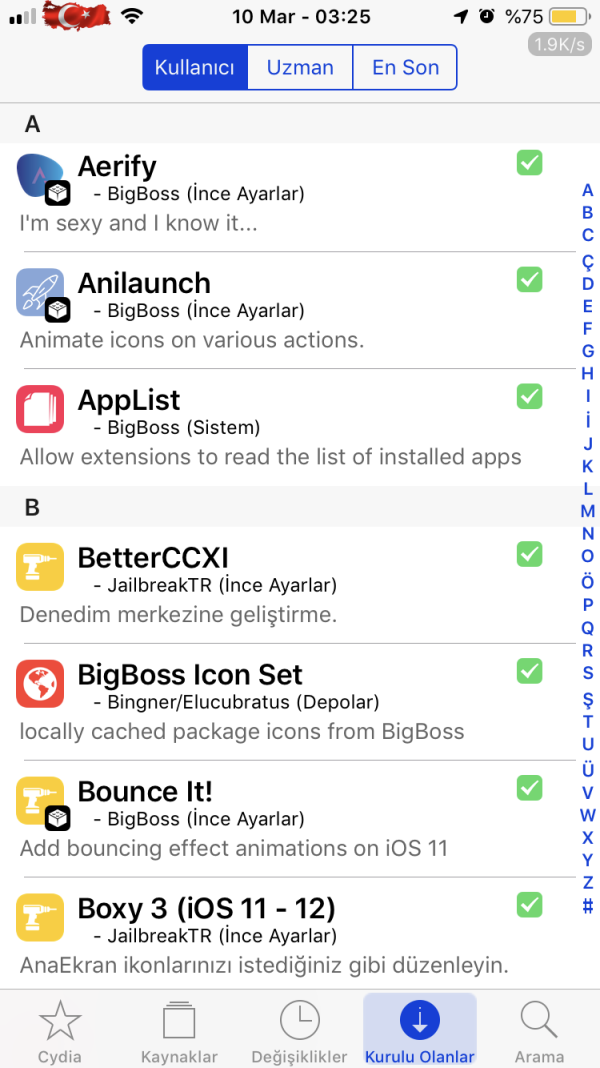Open the Arama search tab
The image size is (600, 1068).
point(539,1030)
